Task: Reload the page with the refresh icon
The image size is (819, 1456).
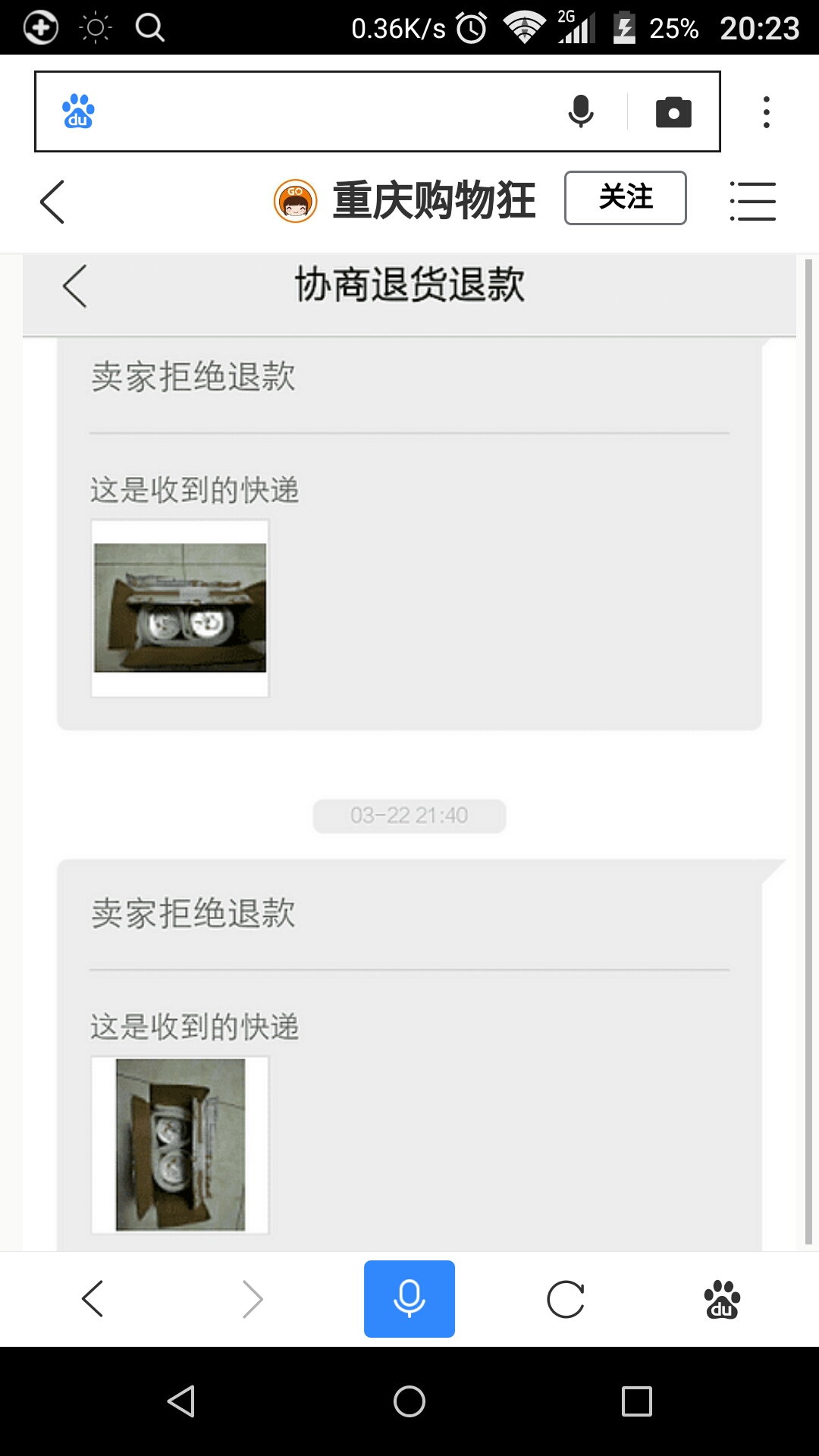Action: [x=564, y=1298]
